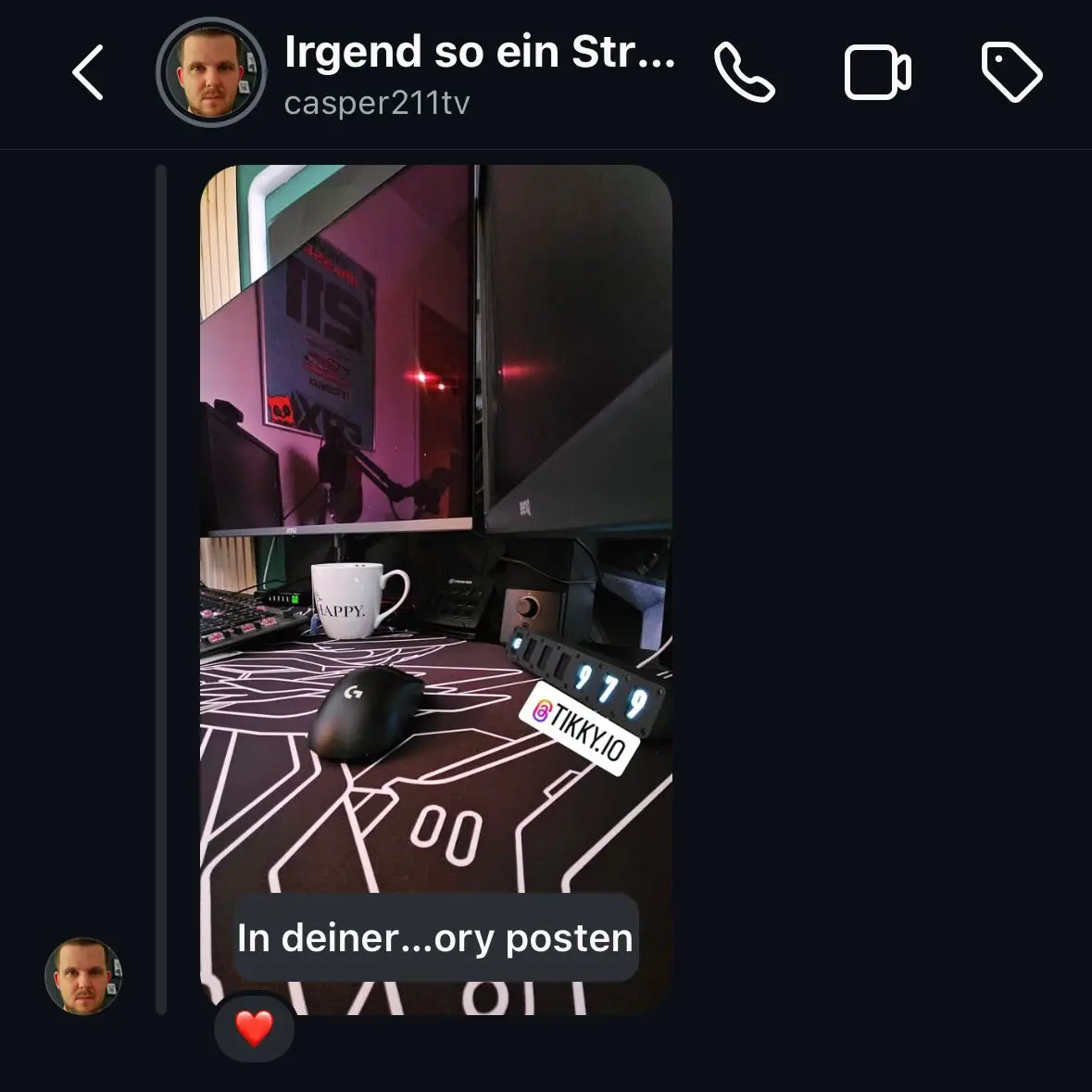Start a voice call with casper211tv
This screenshot has width=1092, height=1092.
(744, 73)
